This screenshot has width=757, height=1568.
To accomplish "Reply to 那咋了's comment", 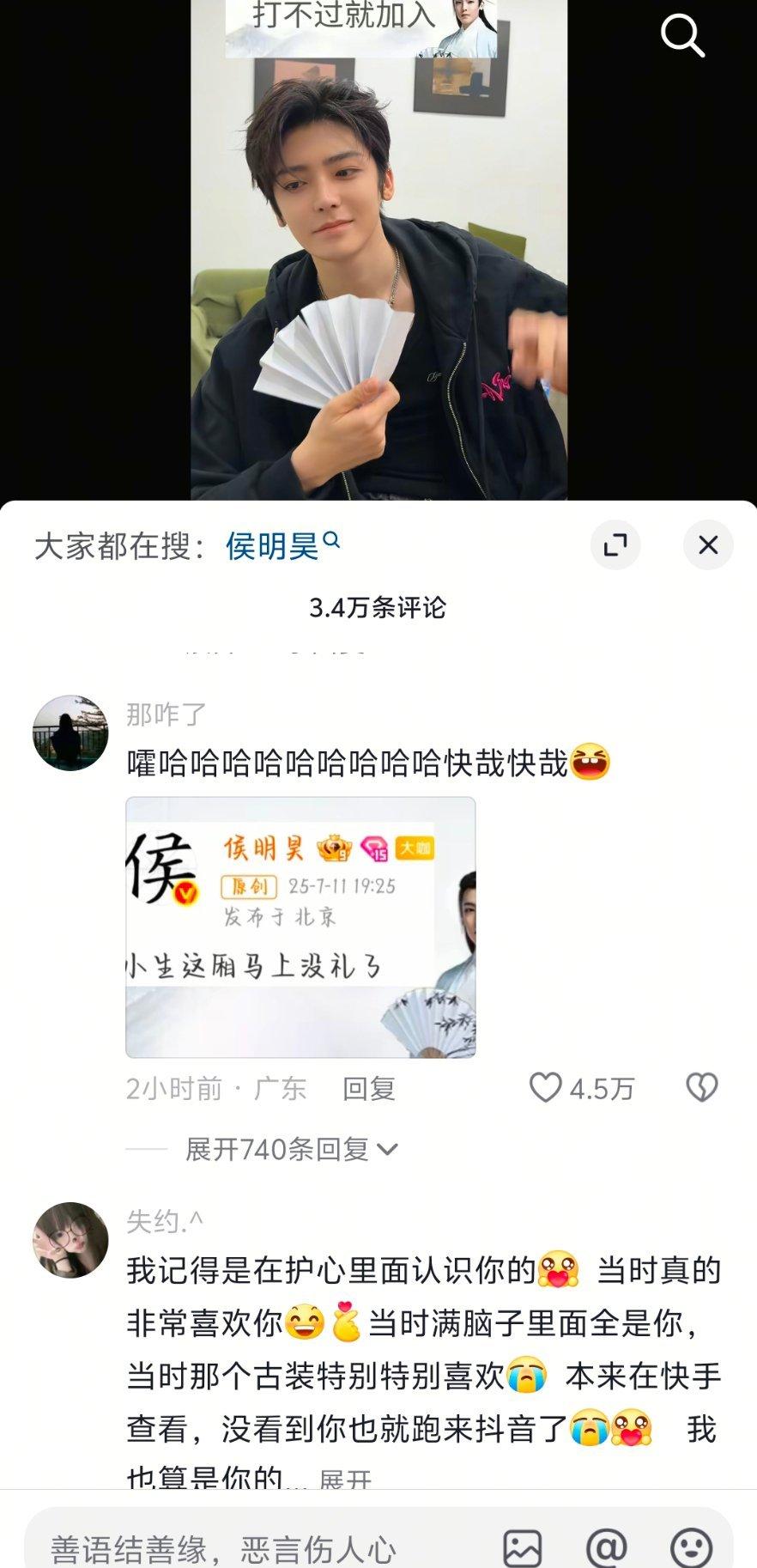I will click(x=368, y=1089).
